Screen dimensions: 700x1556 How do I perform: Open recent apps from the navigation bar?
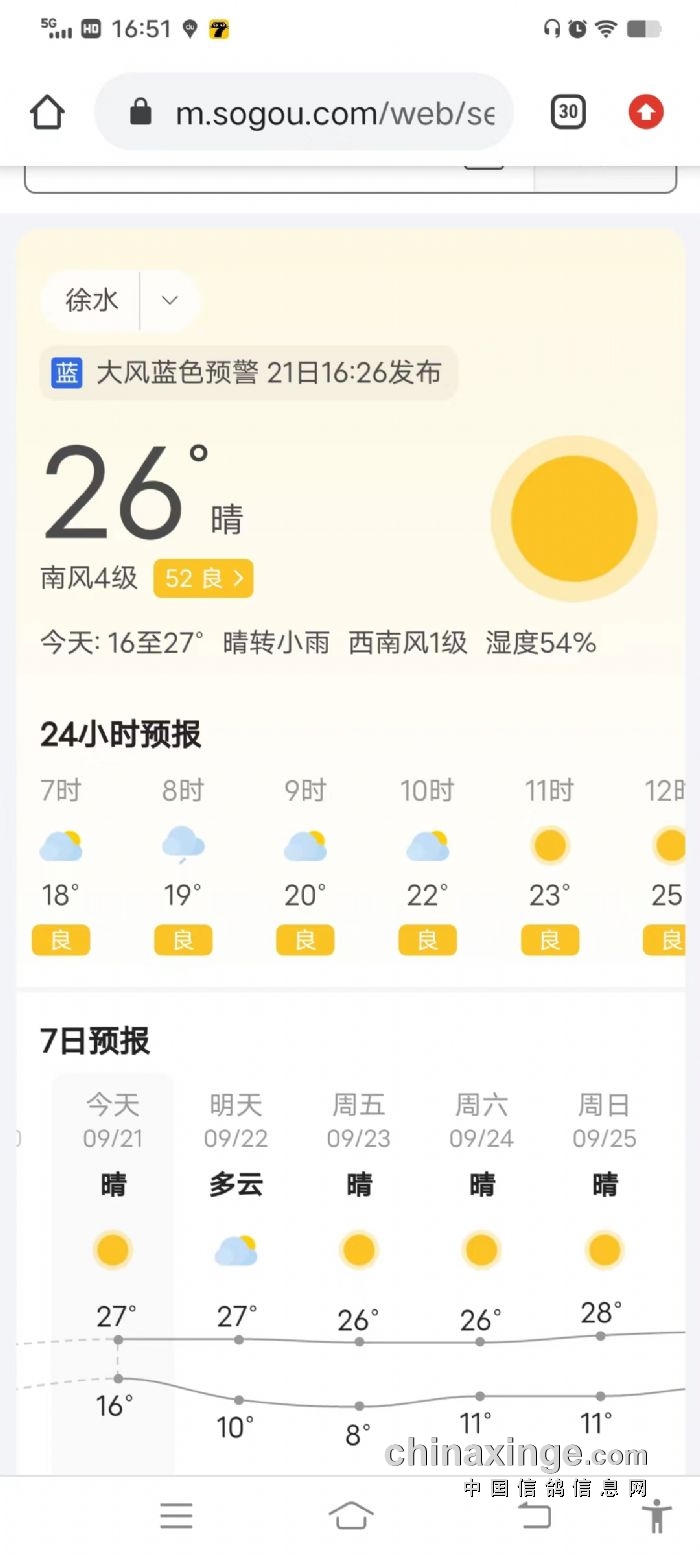pos(176,1516)
